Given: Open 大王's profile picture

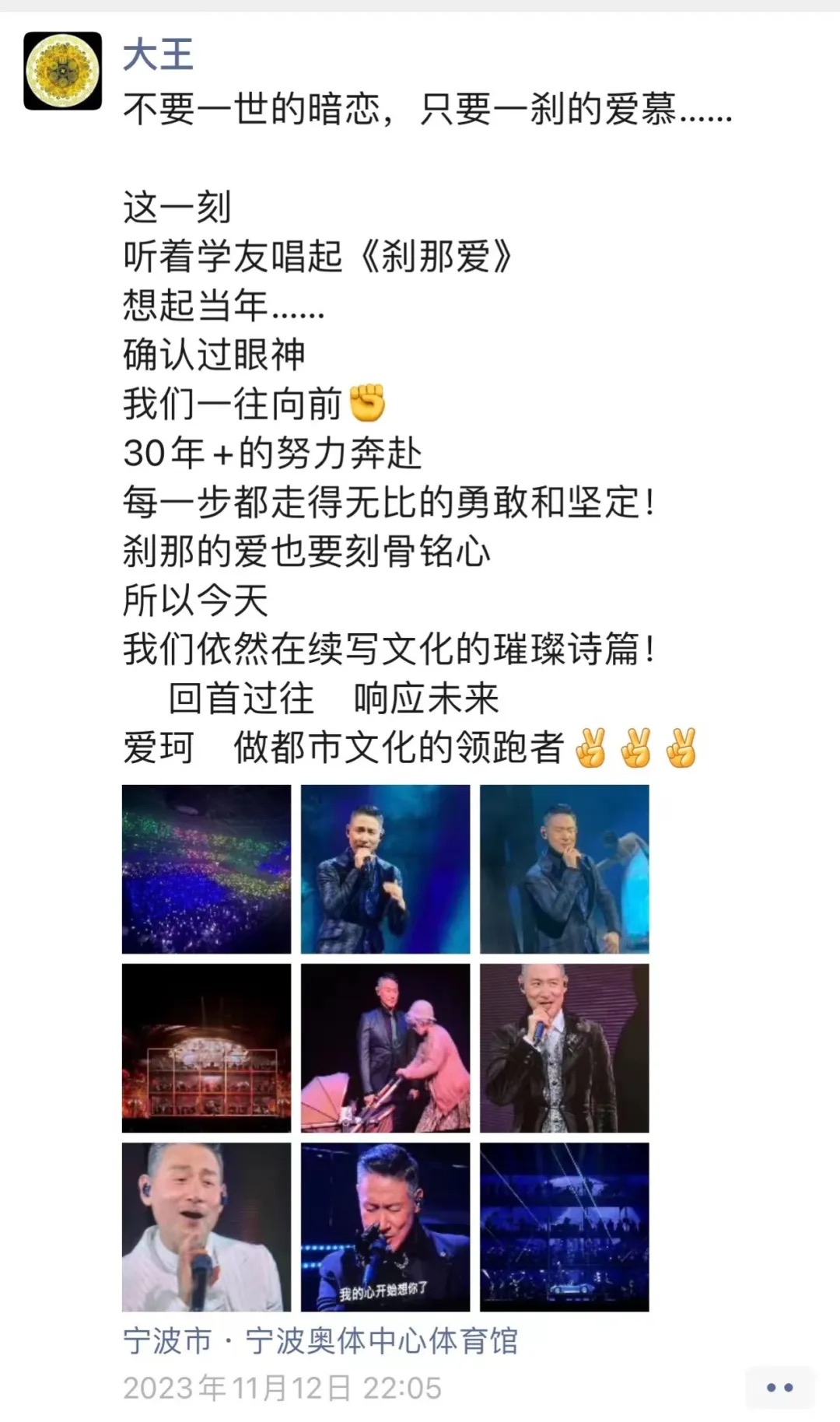Looking at the screenshot, I should [x=63, y=71].
